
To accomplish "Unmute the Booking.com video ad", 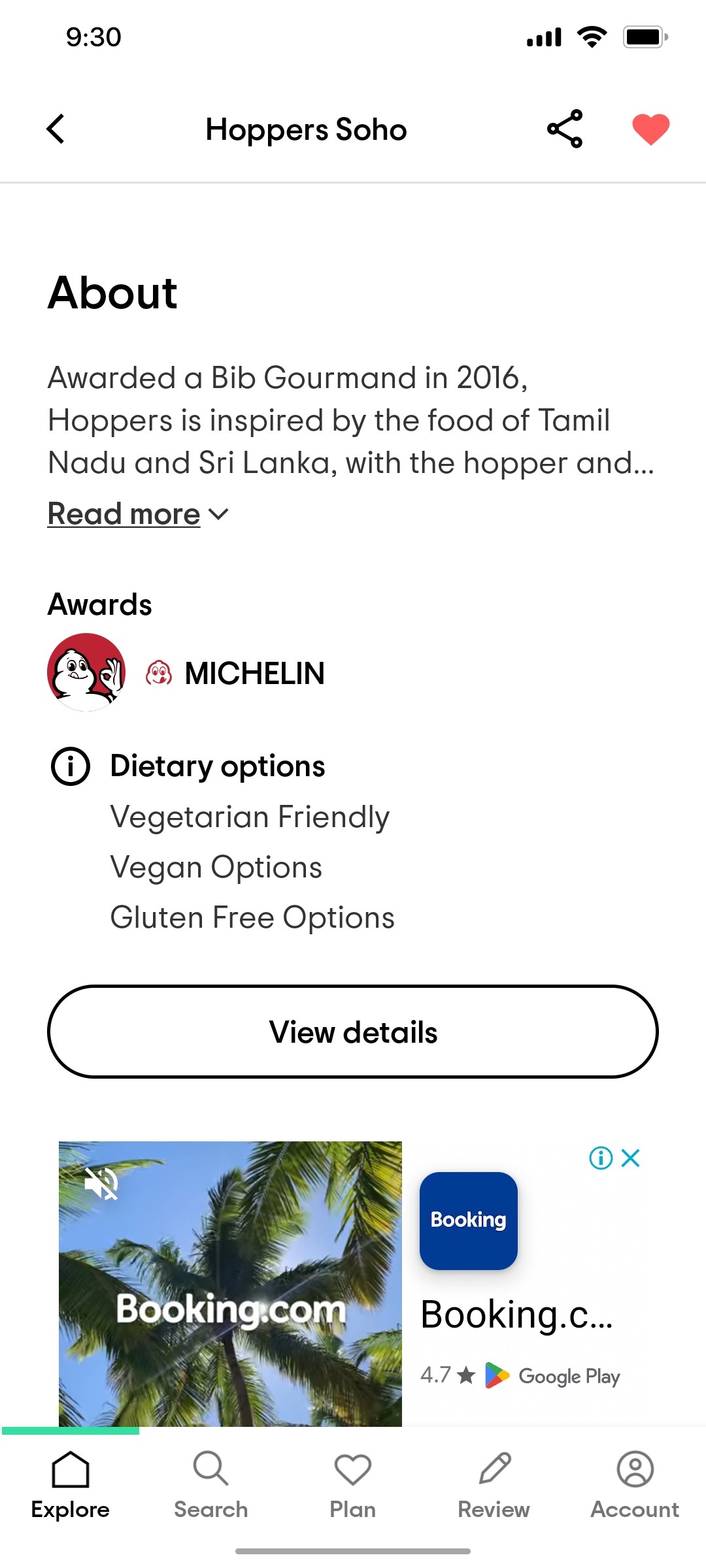I will click(x=101, y=1183).
